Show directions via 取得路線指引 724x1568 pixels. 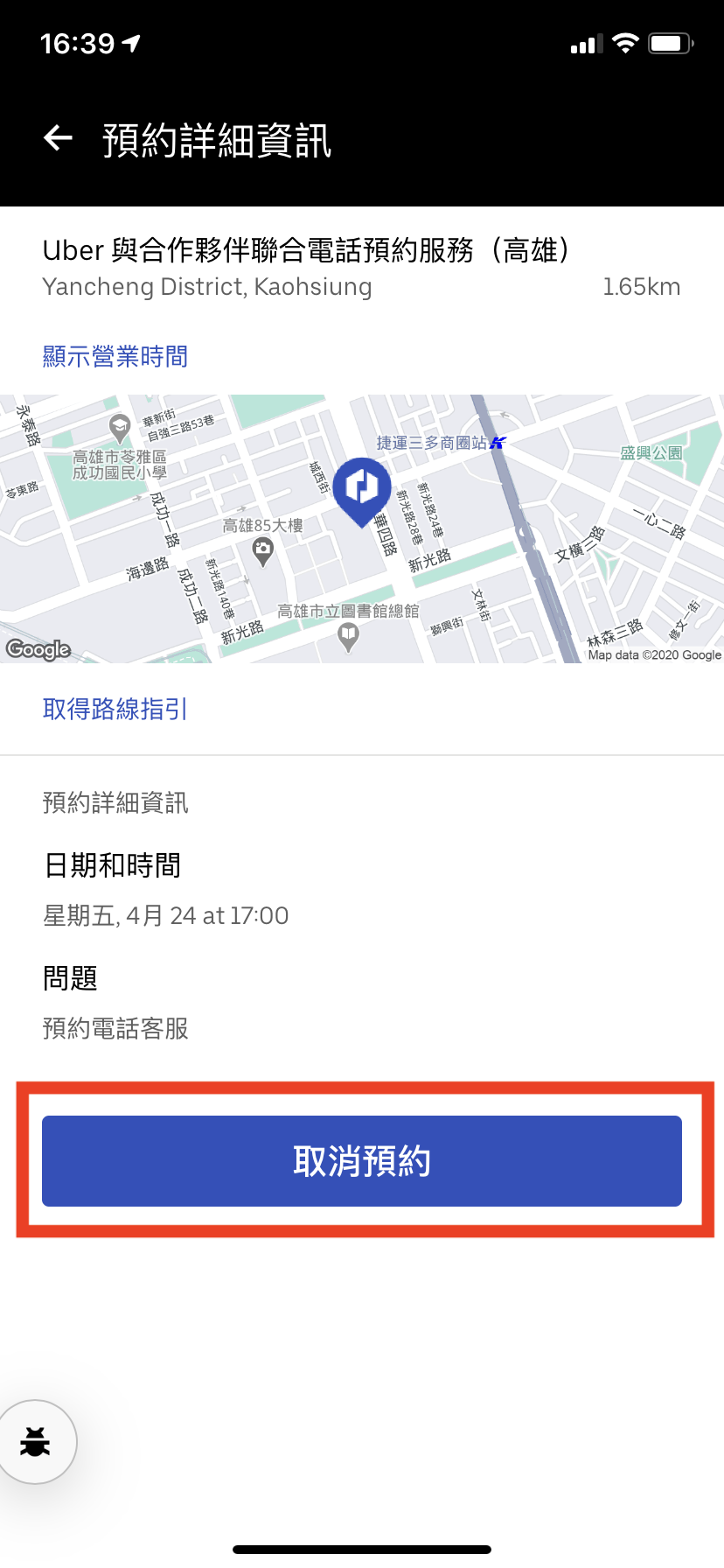(x=115, y=709)
